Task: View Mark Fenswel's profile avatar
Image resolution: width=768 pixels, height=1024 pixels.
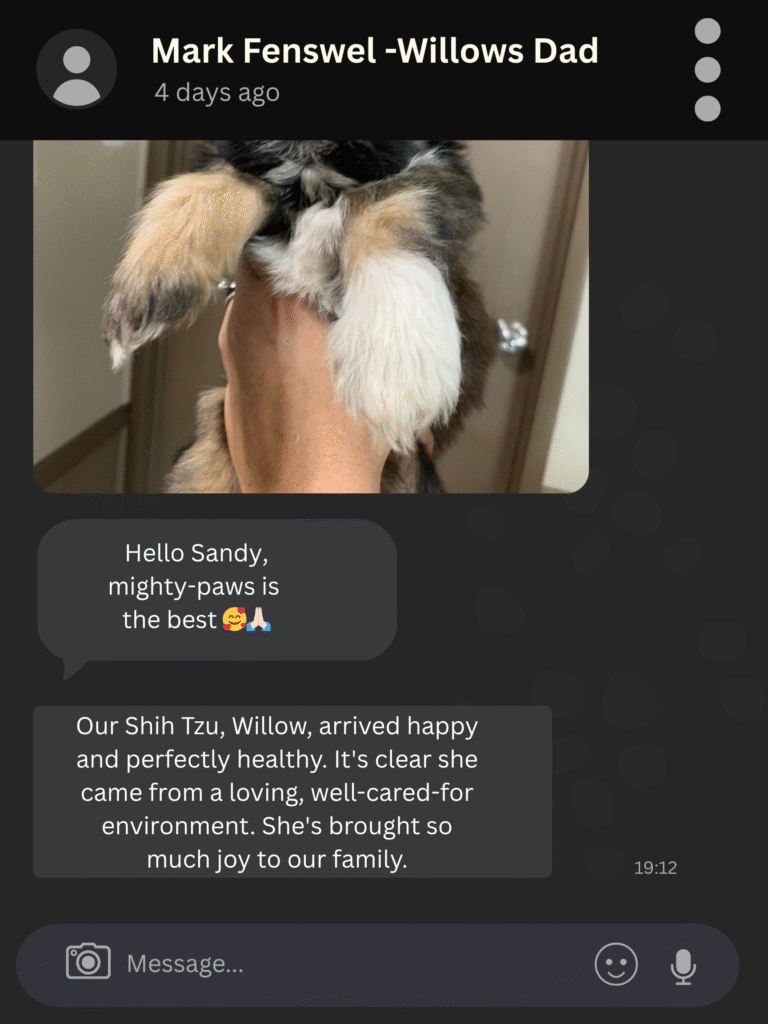Action: (x=77, y=69)
